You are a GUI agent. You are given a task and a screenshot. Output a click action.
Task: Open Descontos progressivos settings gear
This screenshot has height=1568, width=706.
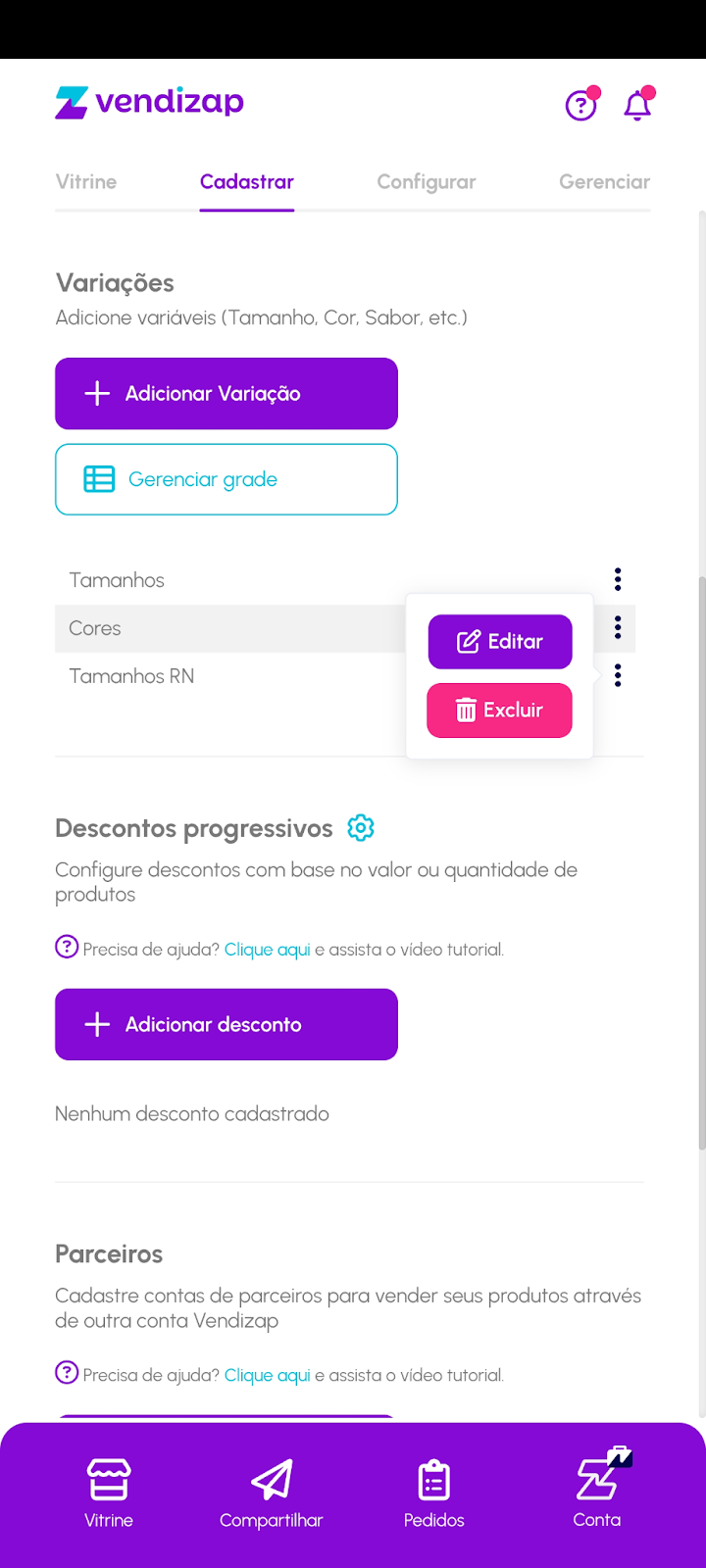(361, 828)
